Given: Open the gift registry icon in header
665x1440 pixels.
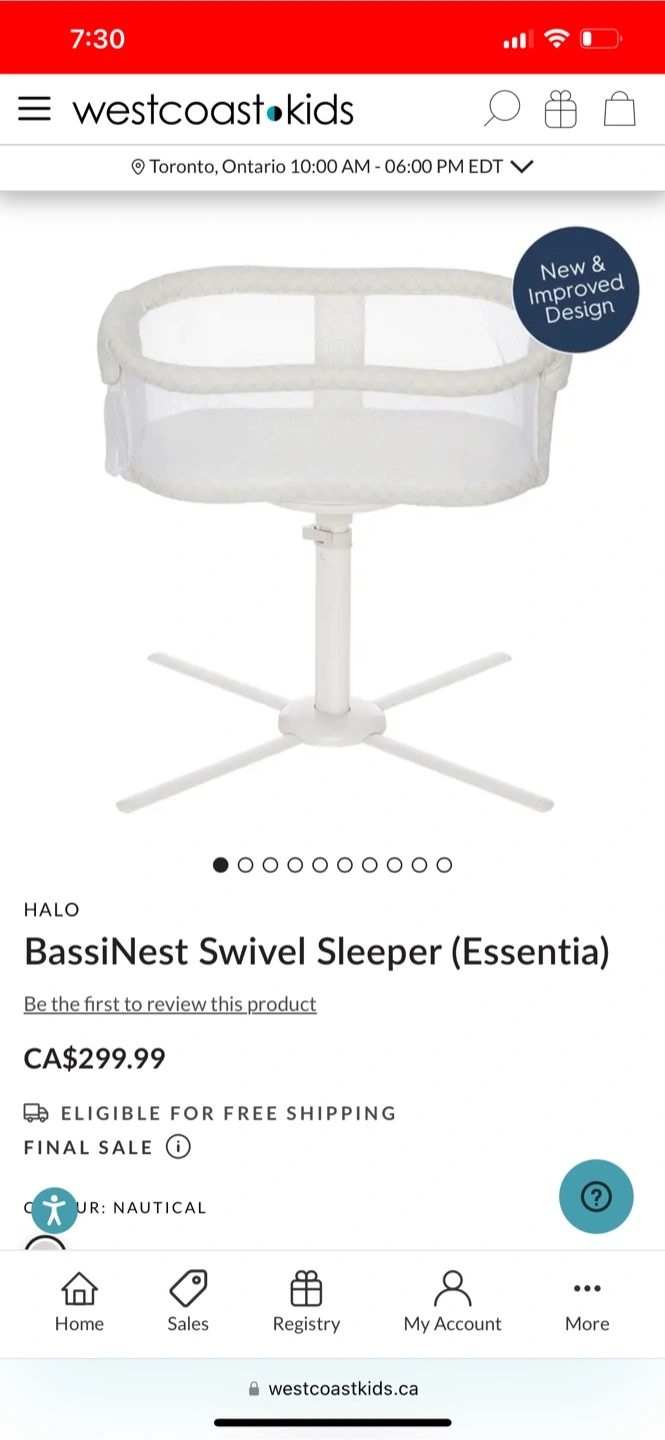Looking at the screenshot, I should 560,109.
